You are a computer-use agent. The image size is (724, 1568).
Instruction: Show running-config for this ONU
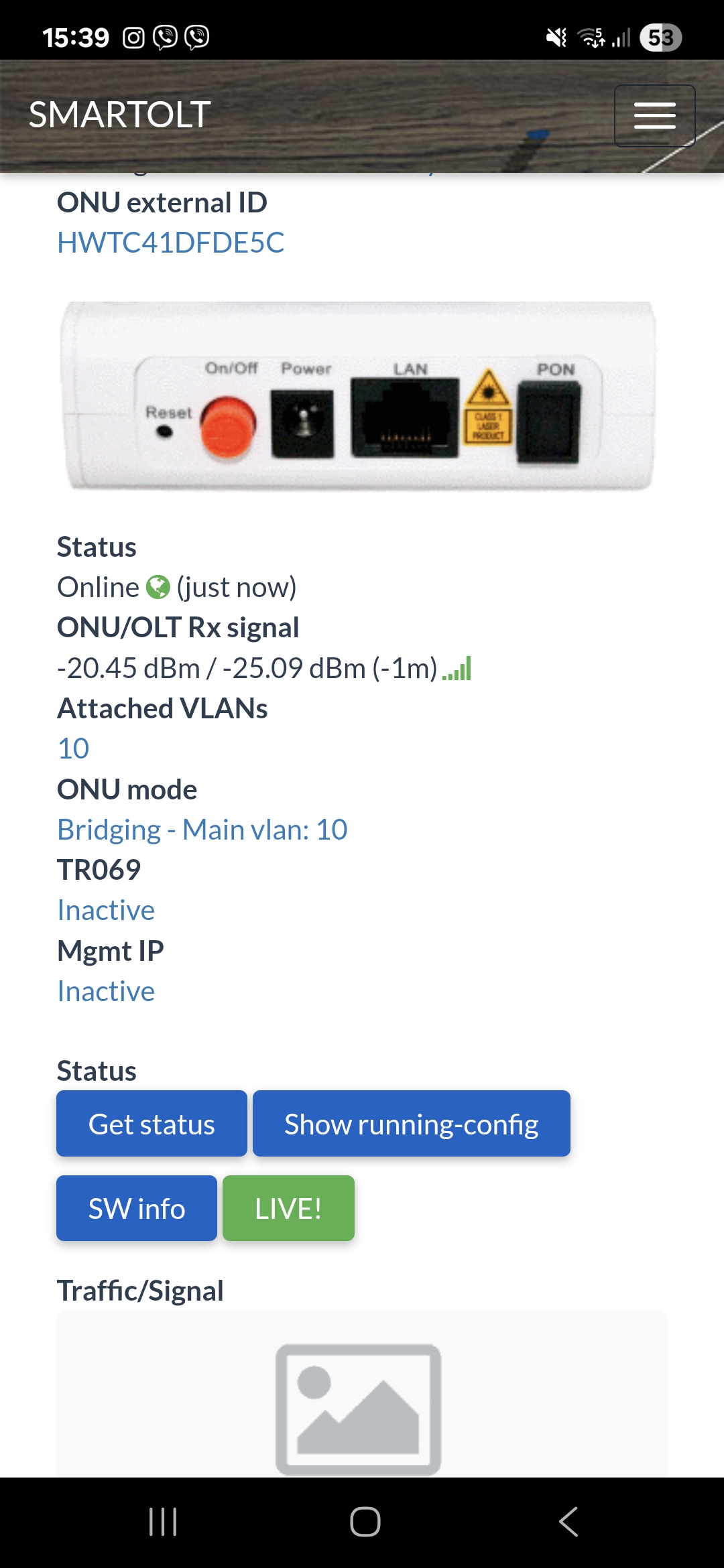click(411, 1124)
